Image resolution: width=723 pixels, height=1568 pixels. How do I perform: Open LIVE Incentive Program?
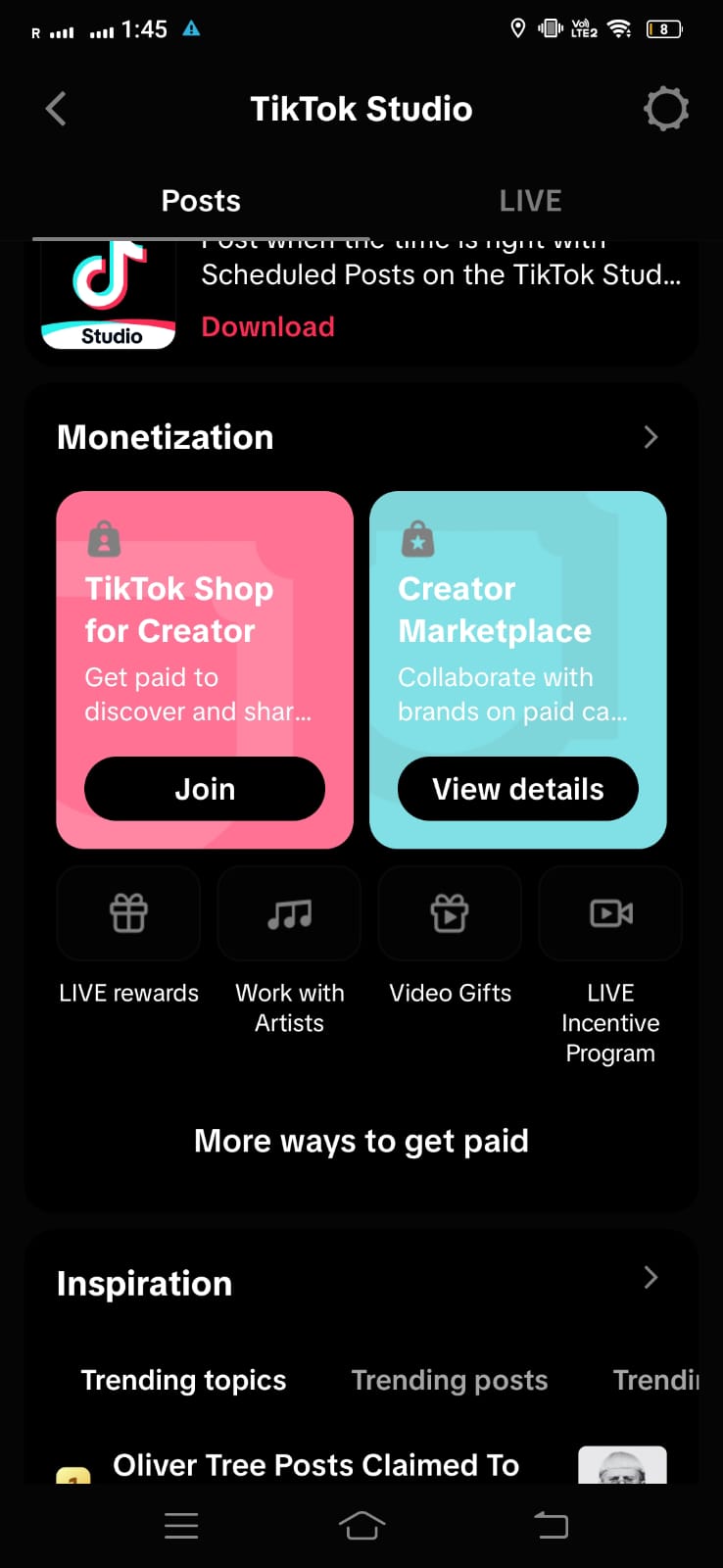point(610,965)
